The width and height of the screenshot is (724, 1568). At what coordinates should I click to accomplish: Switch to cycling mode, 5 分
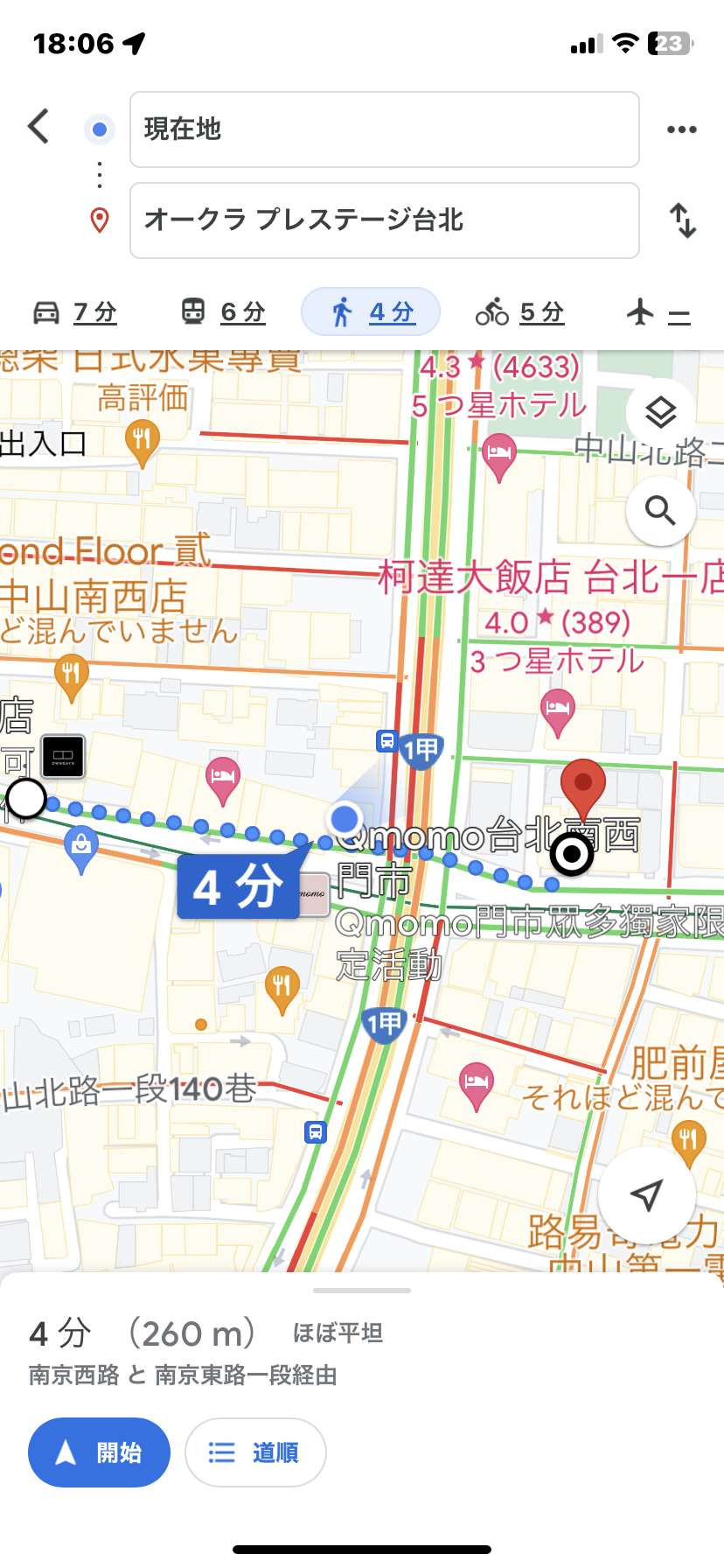(x=520, y=312)
